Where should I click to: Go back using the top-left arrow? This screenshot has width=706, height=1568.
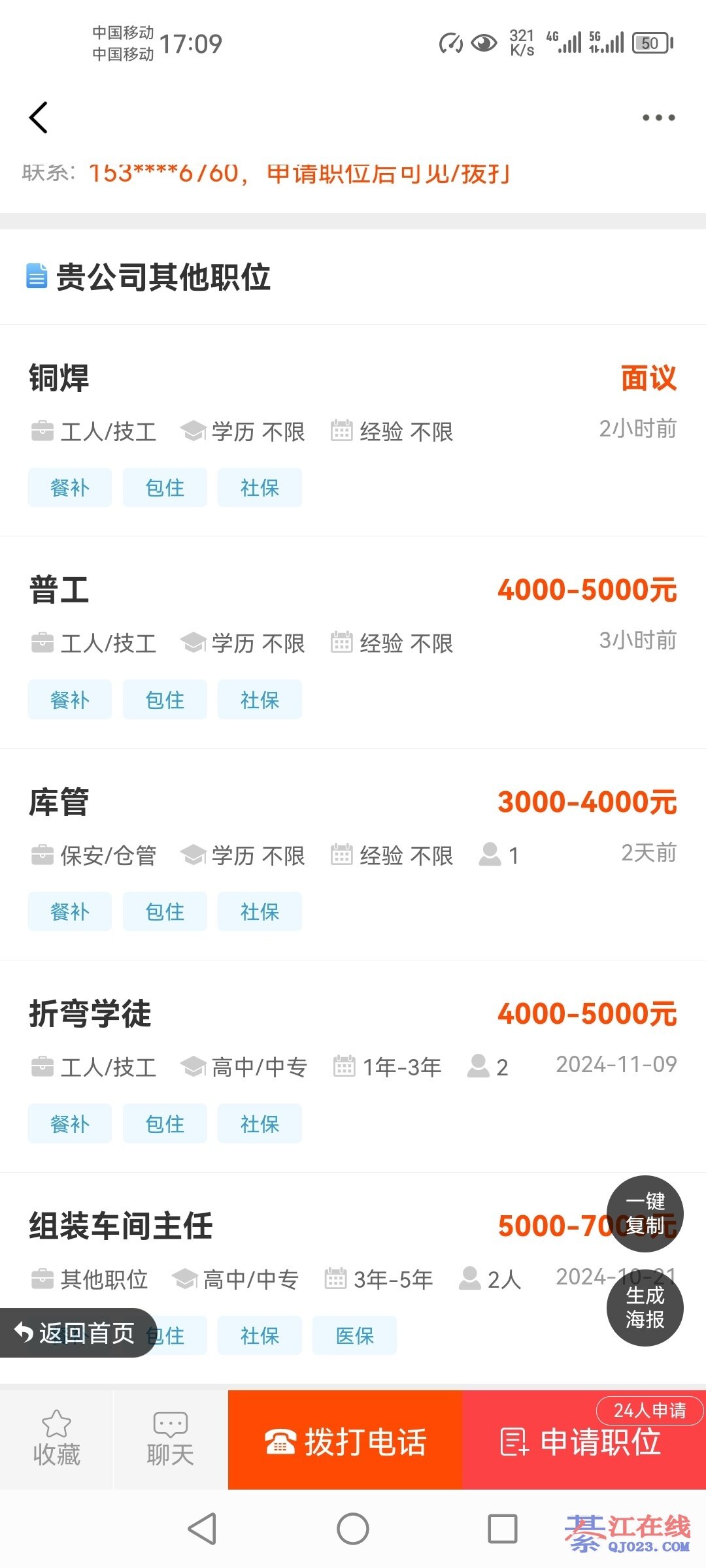tap(39, 118)
